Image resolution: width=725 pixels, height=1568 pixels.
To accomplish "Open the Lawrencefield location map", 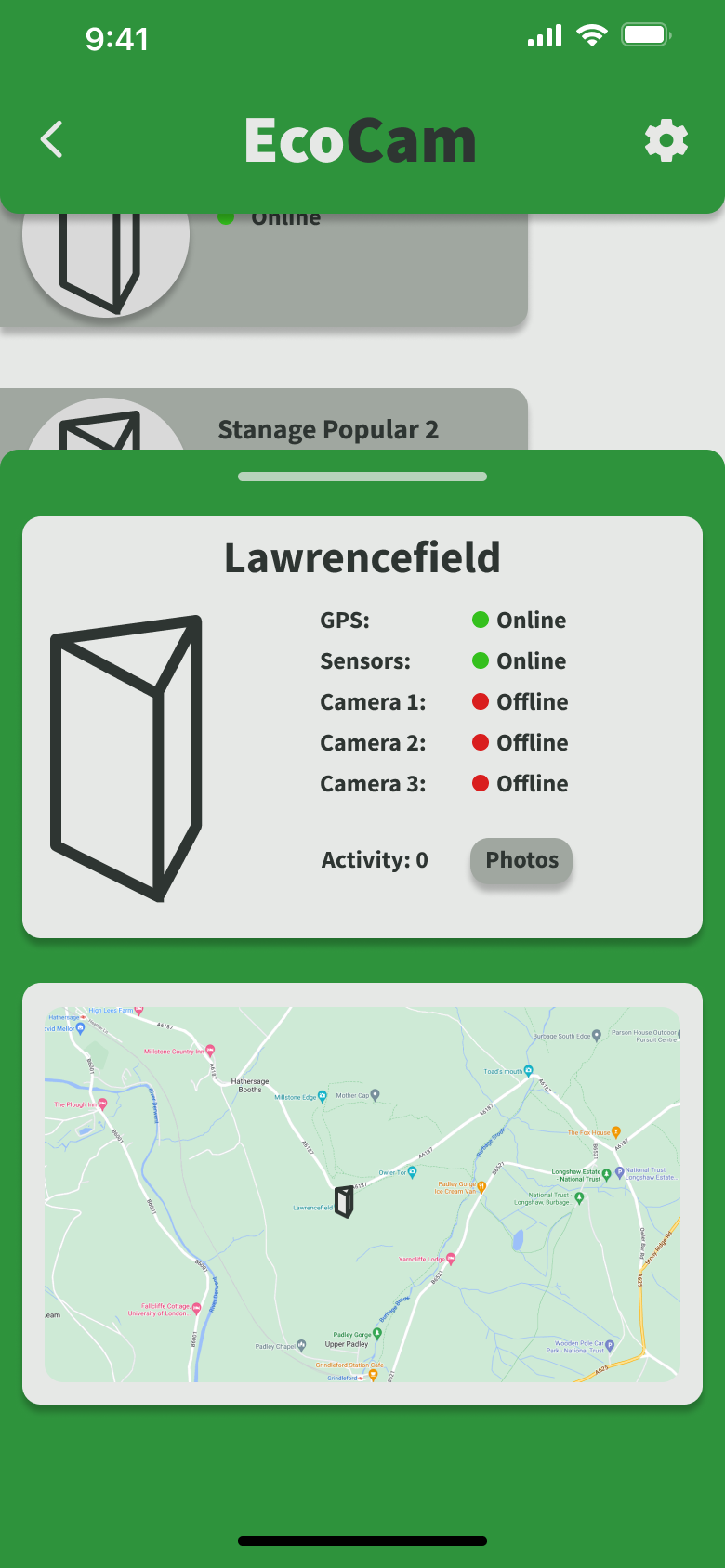I will click(x=362, y=1194).
